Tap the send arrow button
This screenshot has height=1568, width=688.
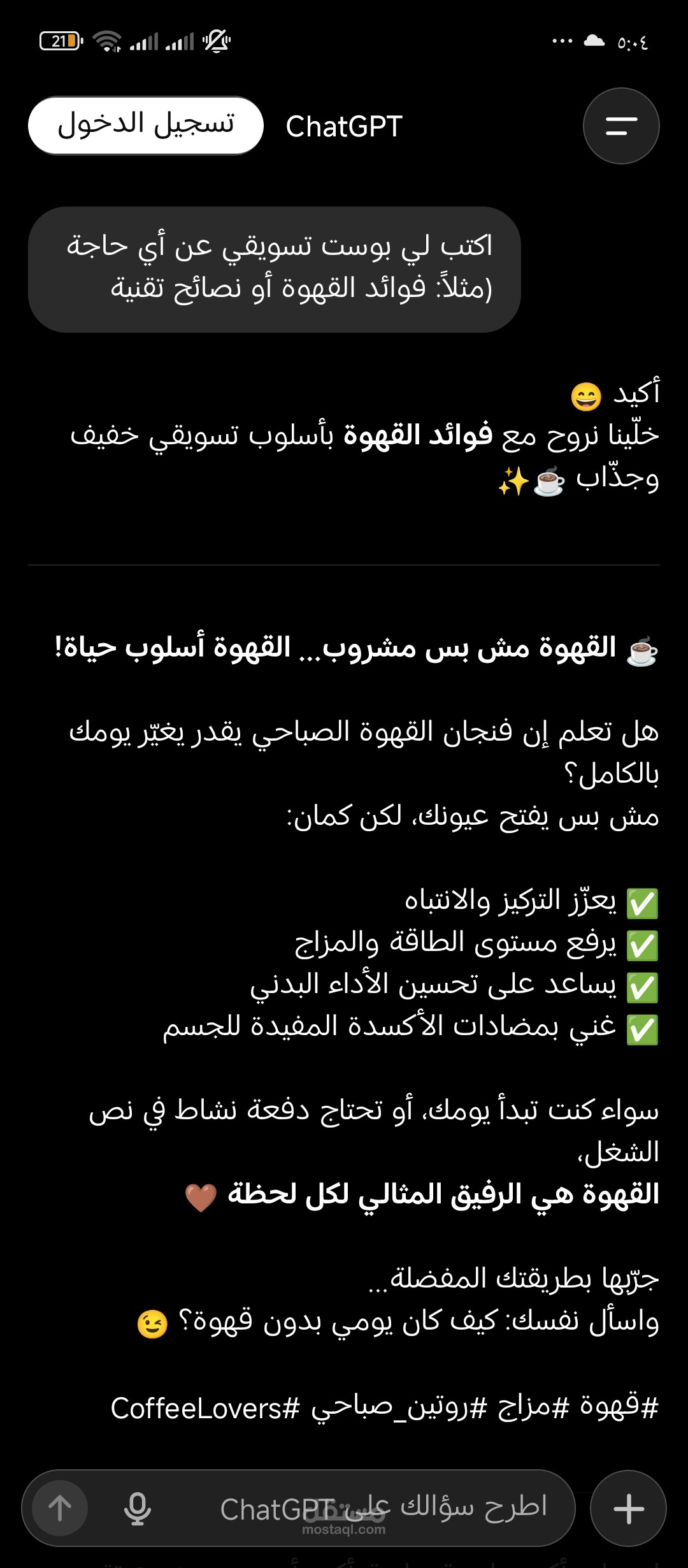click(61, 1509)
